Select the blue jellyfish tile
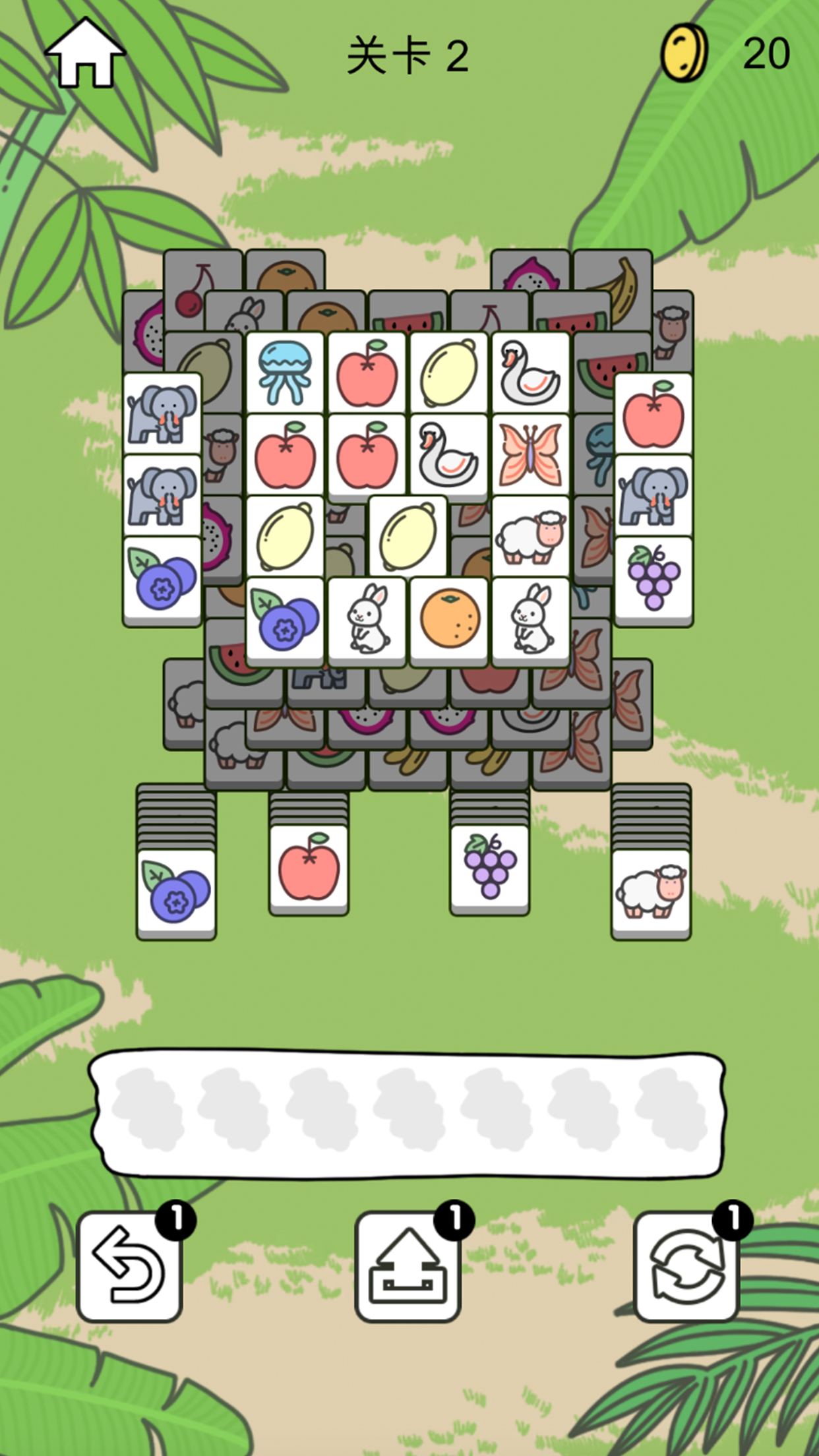Viewport: 819px width, 1456px height. pos(285,372)
